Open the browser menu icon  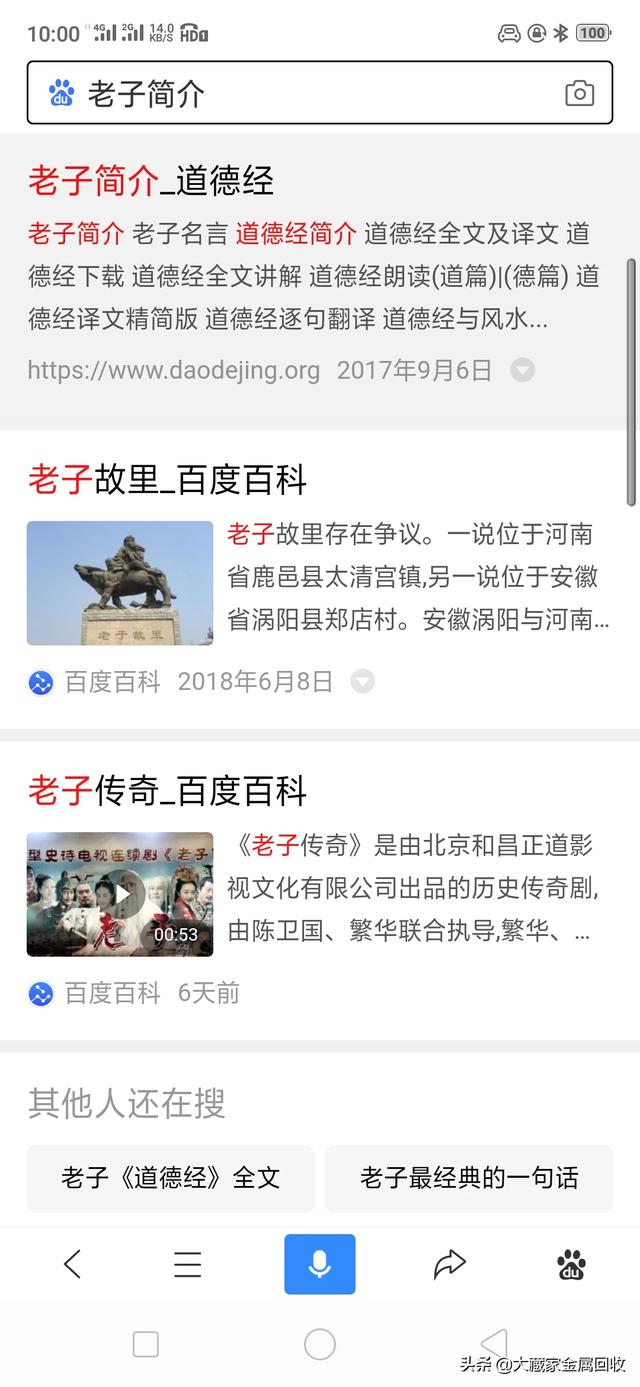click(188, 1264)
